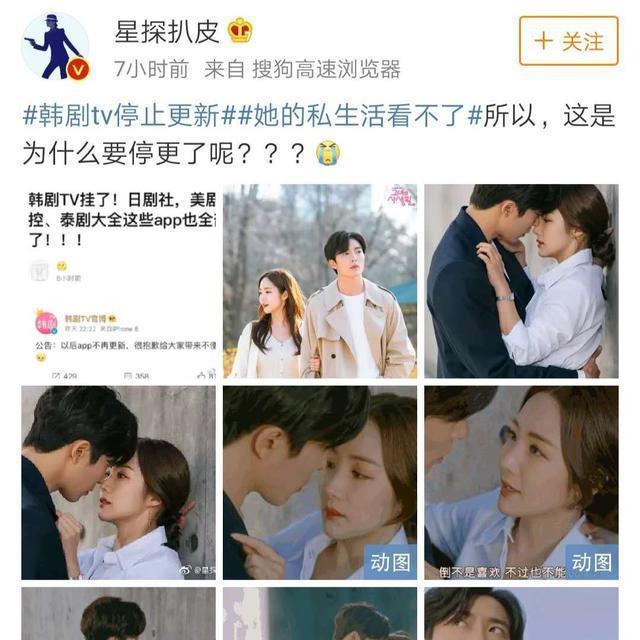Open the username 星探扒皮

click(166, 31)
